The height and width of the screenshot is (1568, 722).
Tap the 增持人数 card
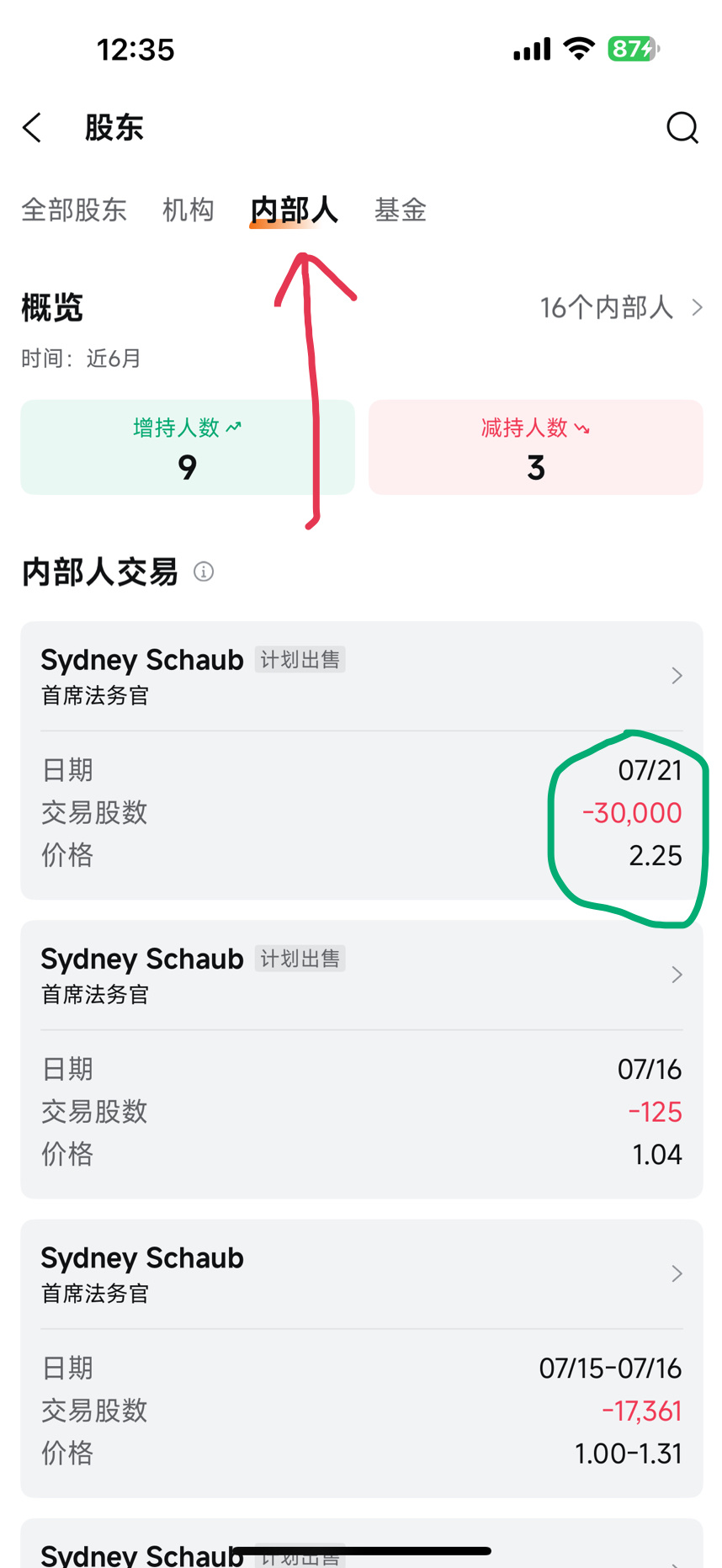[188, 447]
